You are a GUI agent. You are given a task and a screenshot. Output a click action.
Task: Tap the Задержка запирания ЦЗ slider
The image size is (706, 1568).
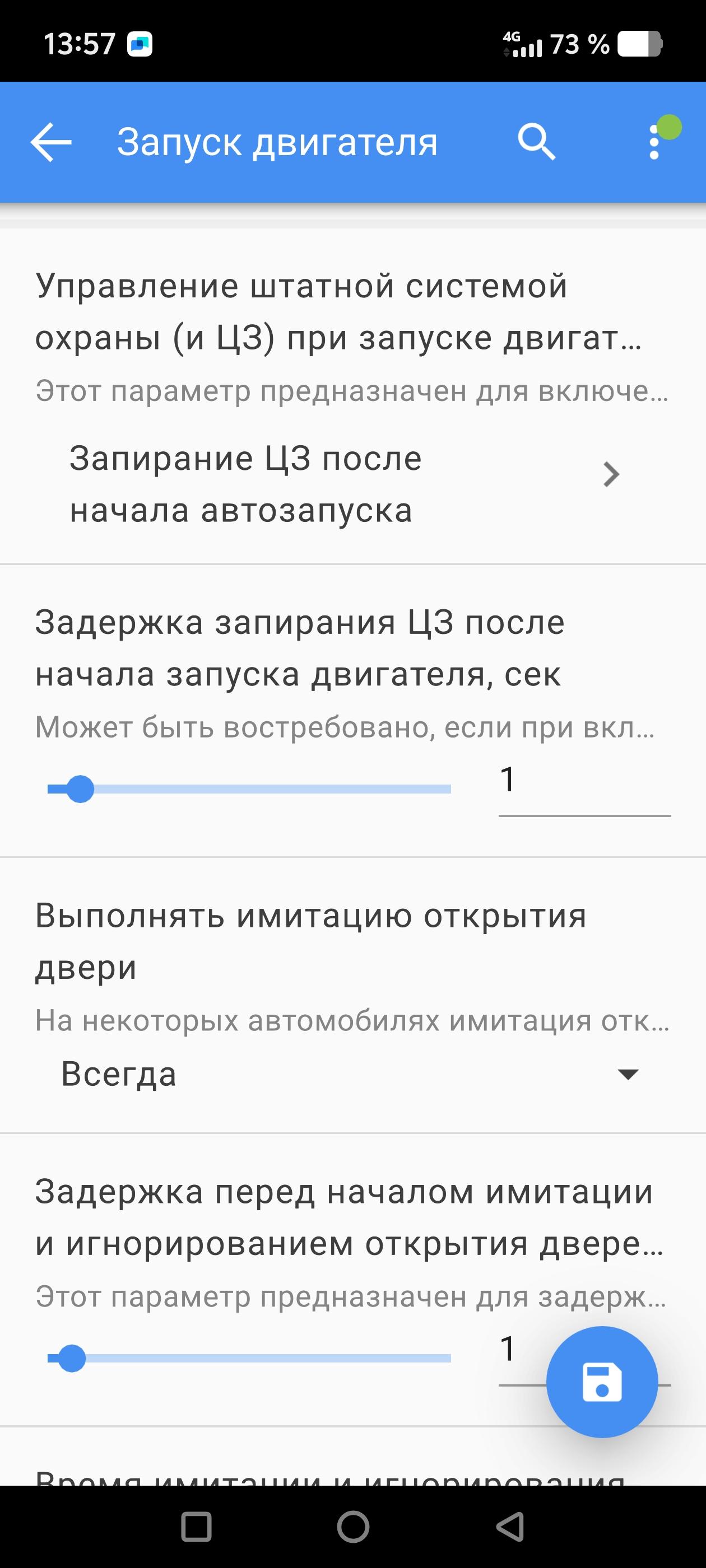coord(250,790)
